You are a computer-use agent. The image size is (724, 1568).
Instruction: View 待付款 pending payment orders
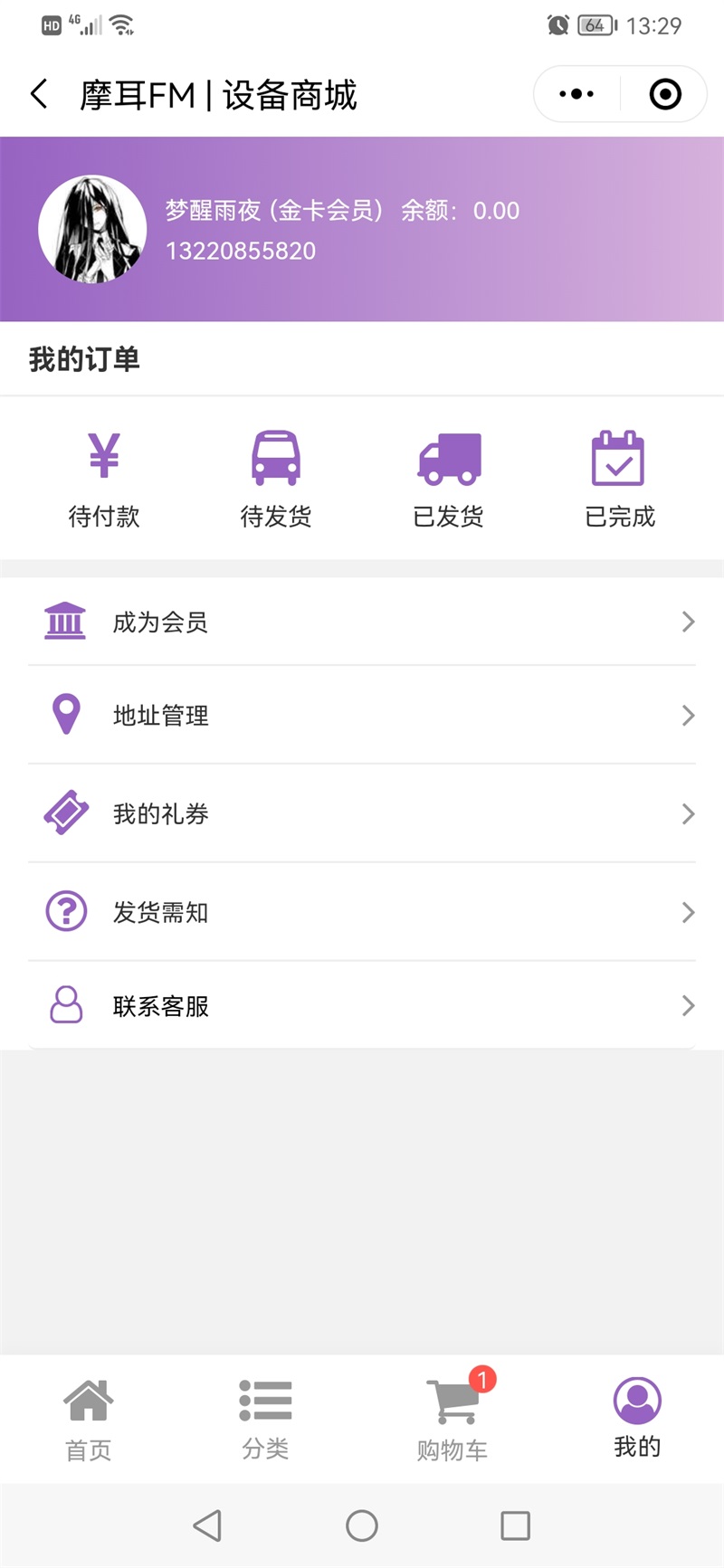coord(104,480)
